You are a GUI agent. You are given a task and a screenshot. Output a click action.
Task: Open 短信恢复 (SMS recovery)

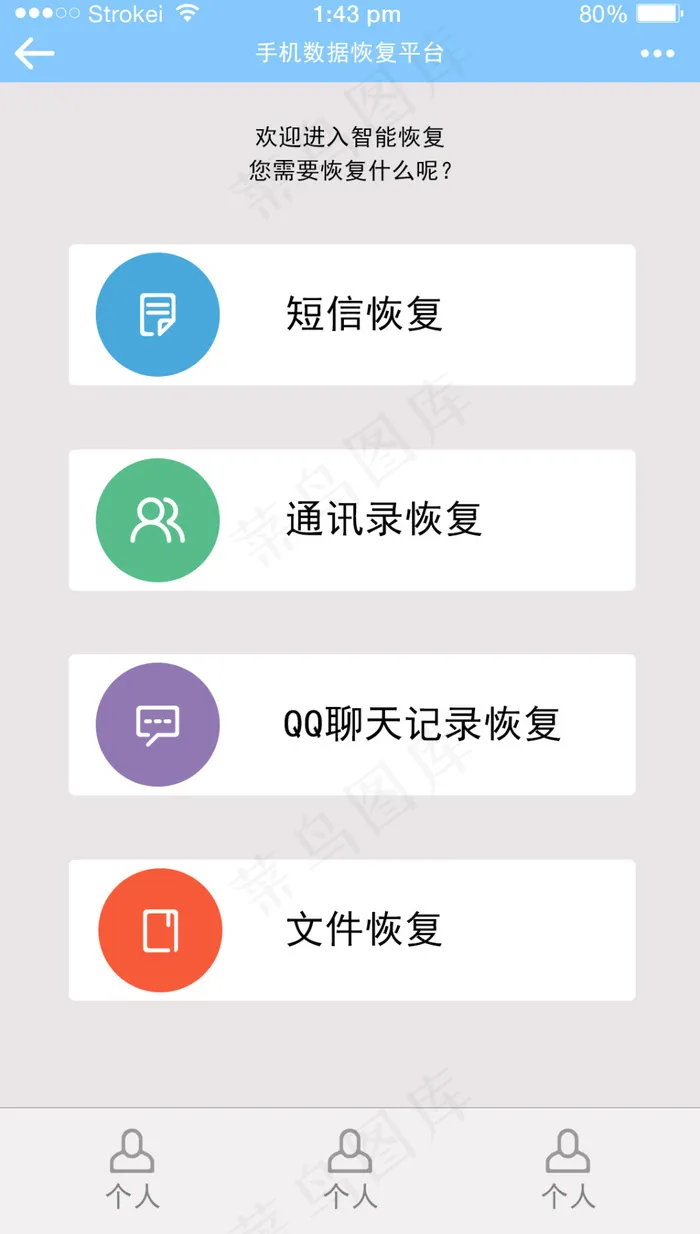coord(352,315)
